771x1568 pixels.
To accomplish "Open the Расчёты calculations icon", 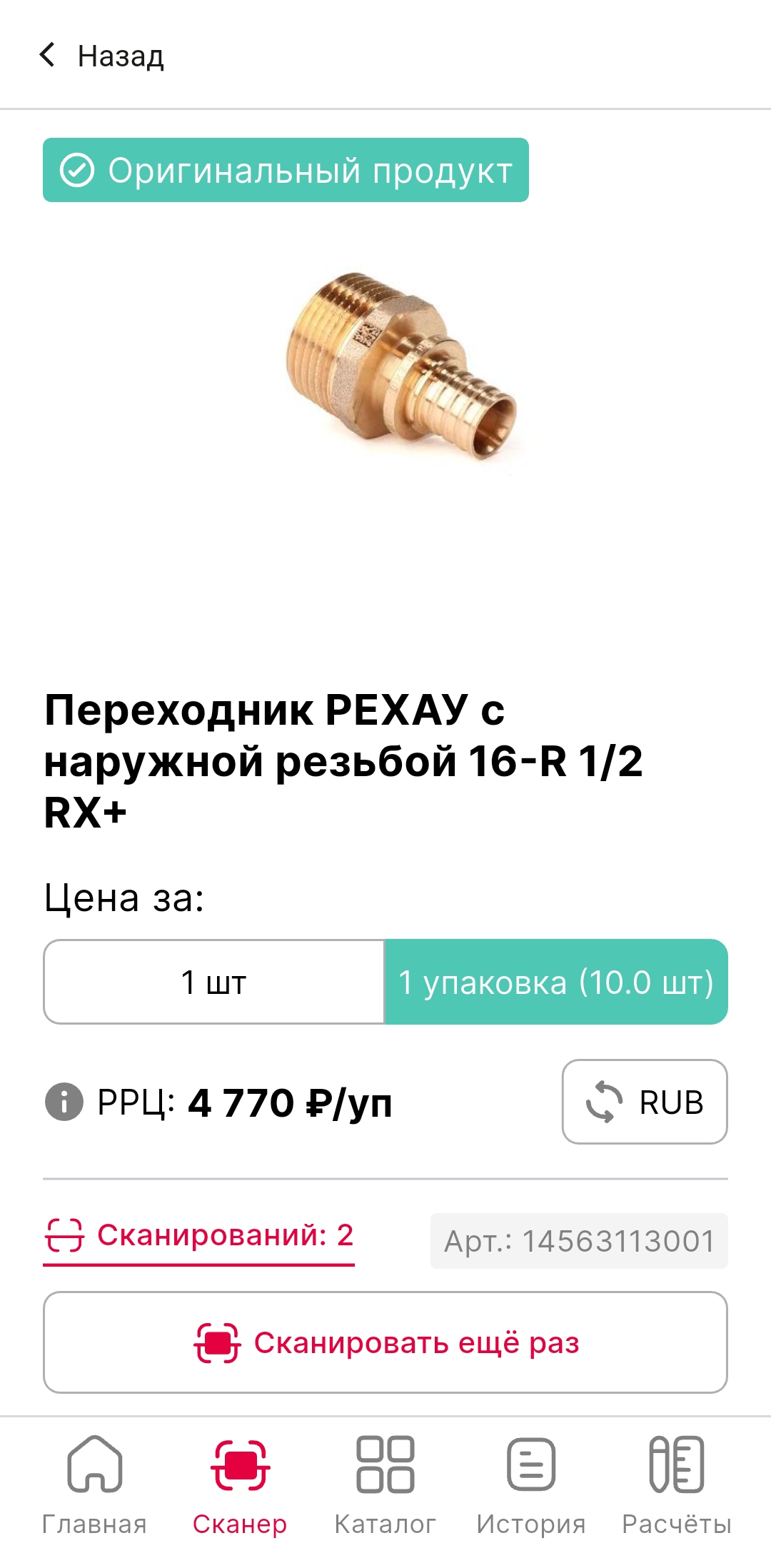I will click(674, 1469).
